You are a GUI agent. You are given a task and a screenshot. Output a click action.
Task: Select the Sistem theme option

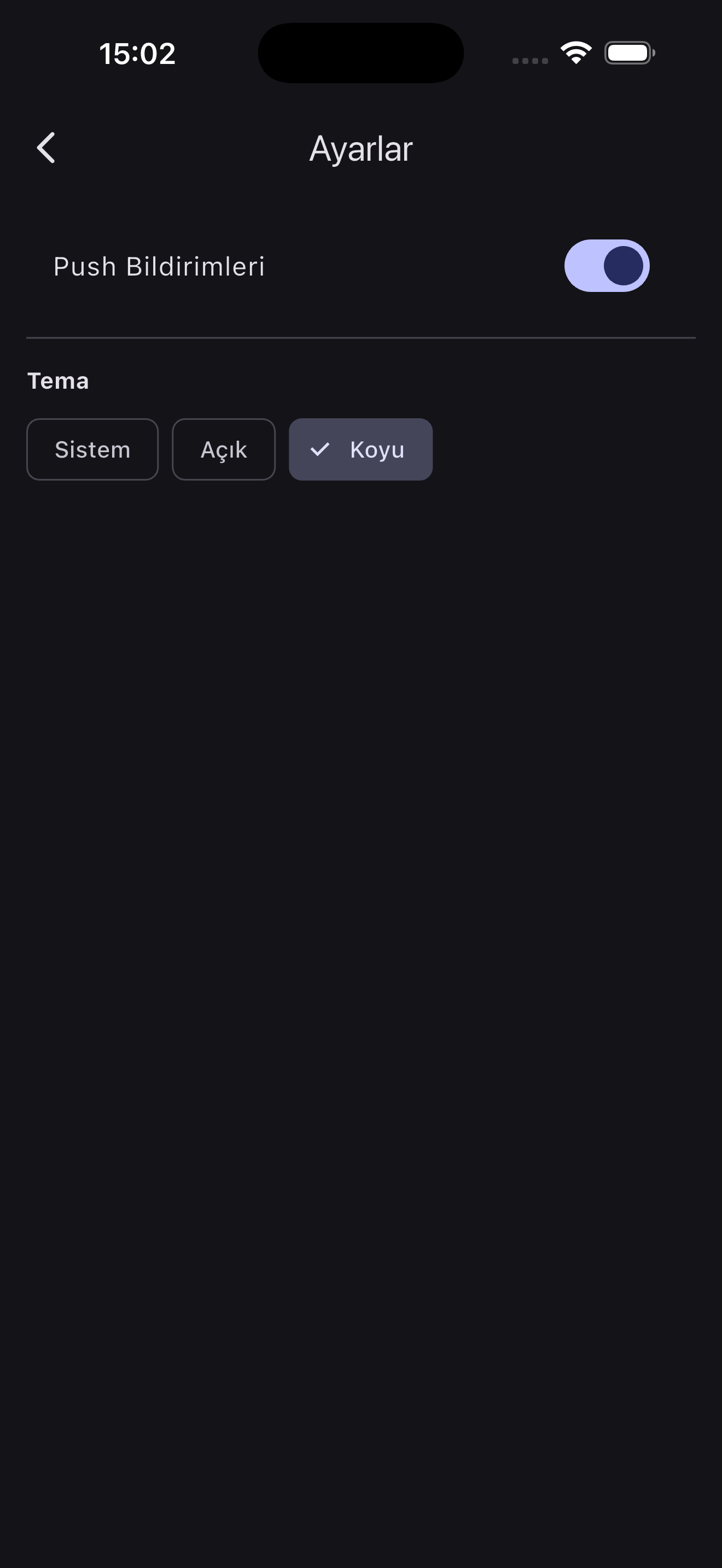coord(92,449)
